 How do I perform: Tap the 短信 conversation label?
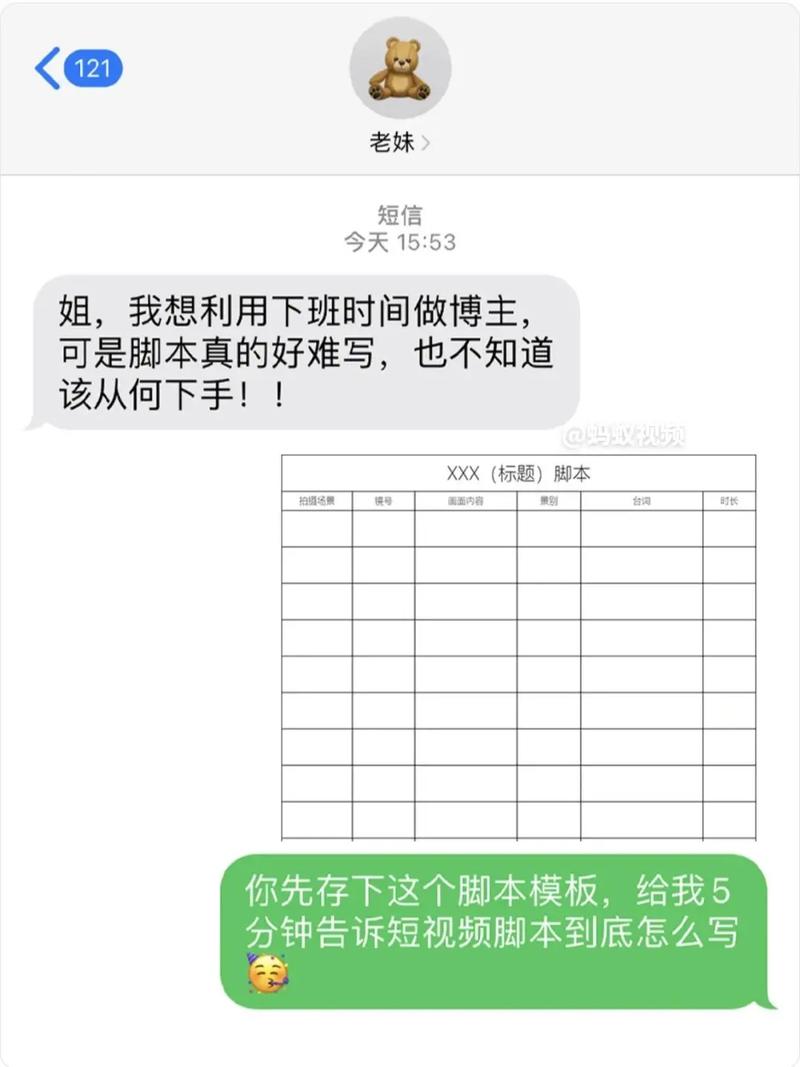(x=399, y=214)
